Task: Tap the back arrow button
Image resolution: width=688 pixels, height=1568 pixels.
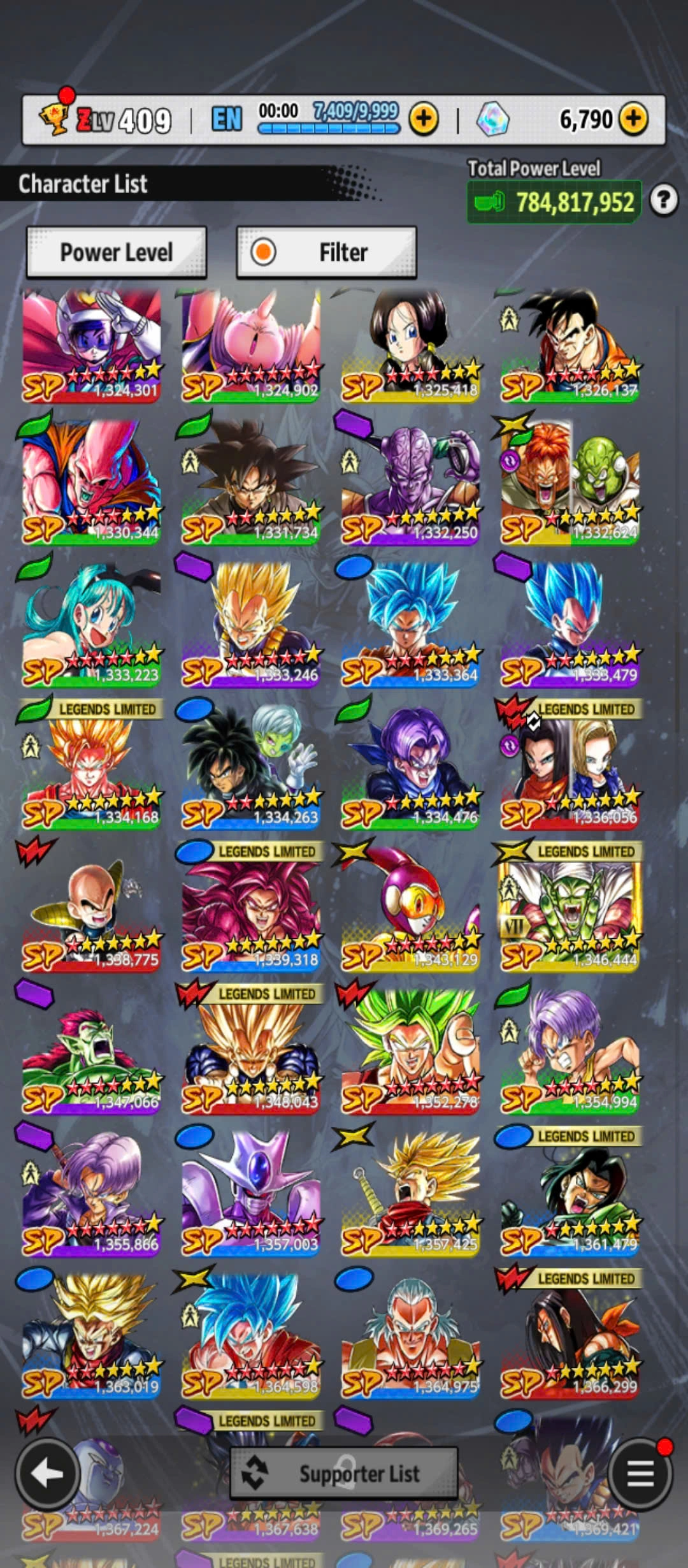Action: (47, 1473)
